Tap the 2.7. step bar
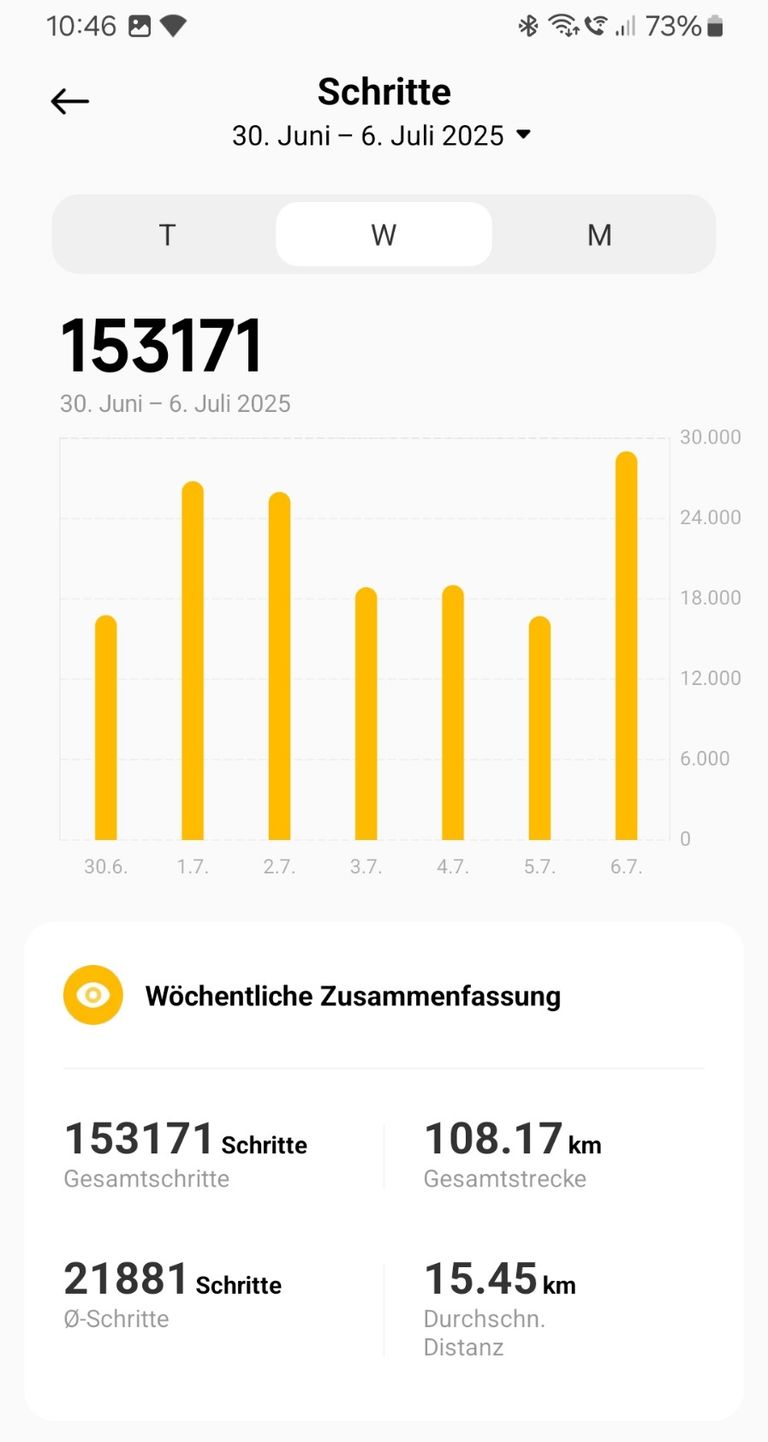Image resolution: width=768 pixels, height=1442 pixels. click(x=279, y=666)
